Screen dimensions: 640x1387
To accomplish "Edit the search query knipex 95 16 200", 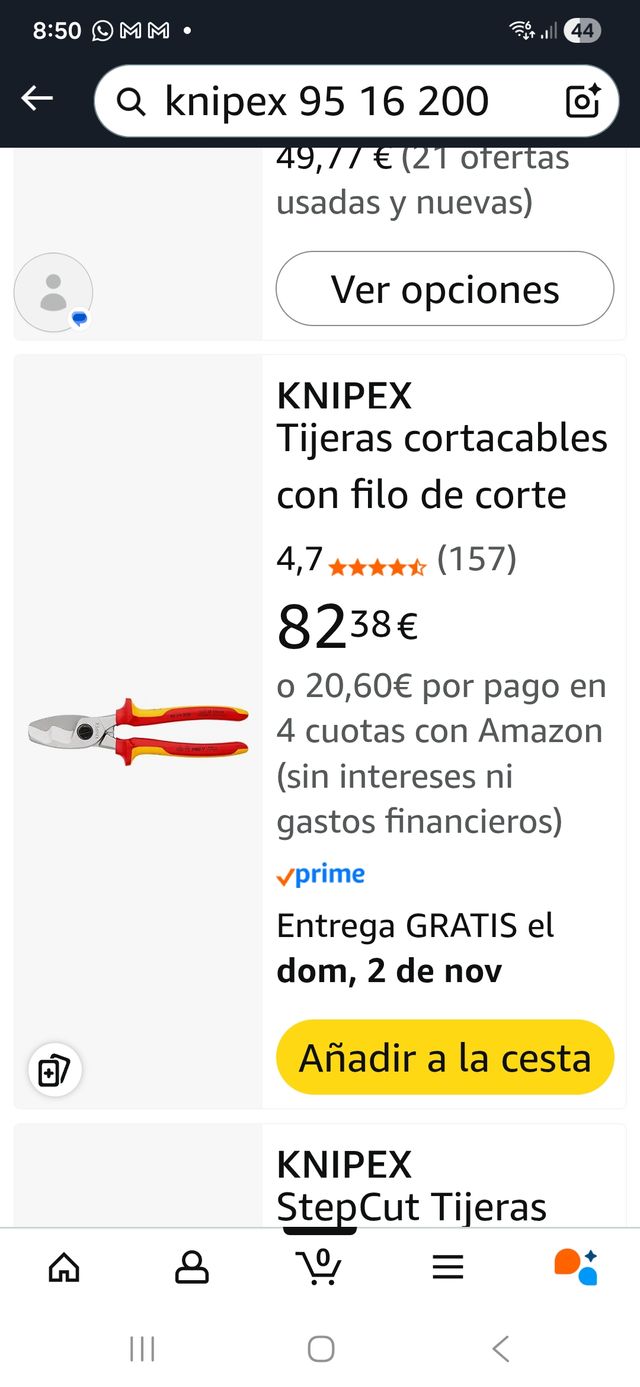I will (326, 101).
